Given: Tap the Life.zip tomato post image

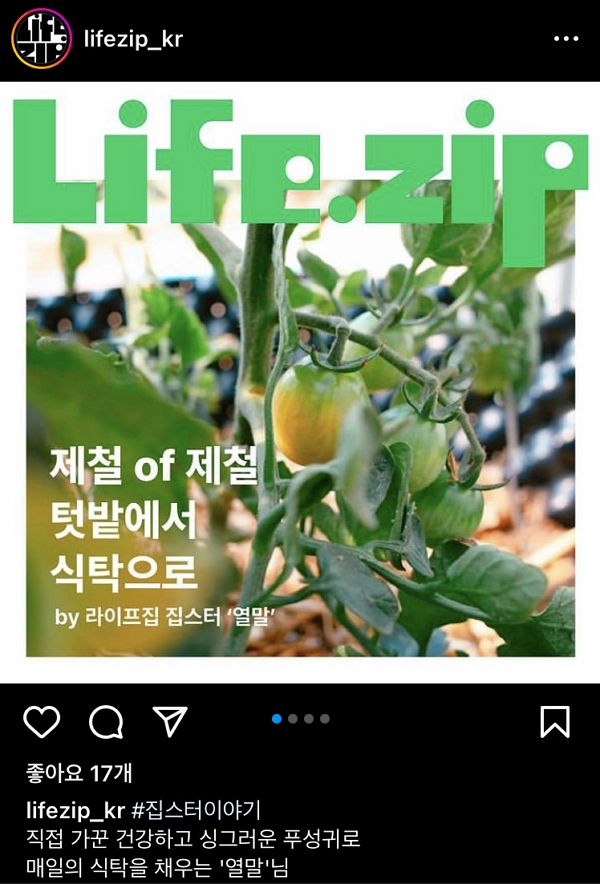Looking at the screenshot, I should [x=300, y=382].
